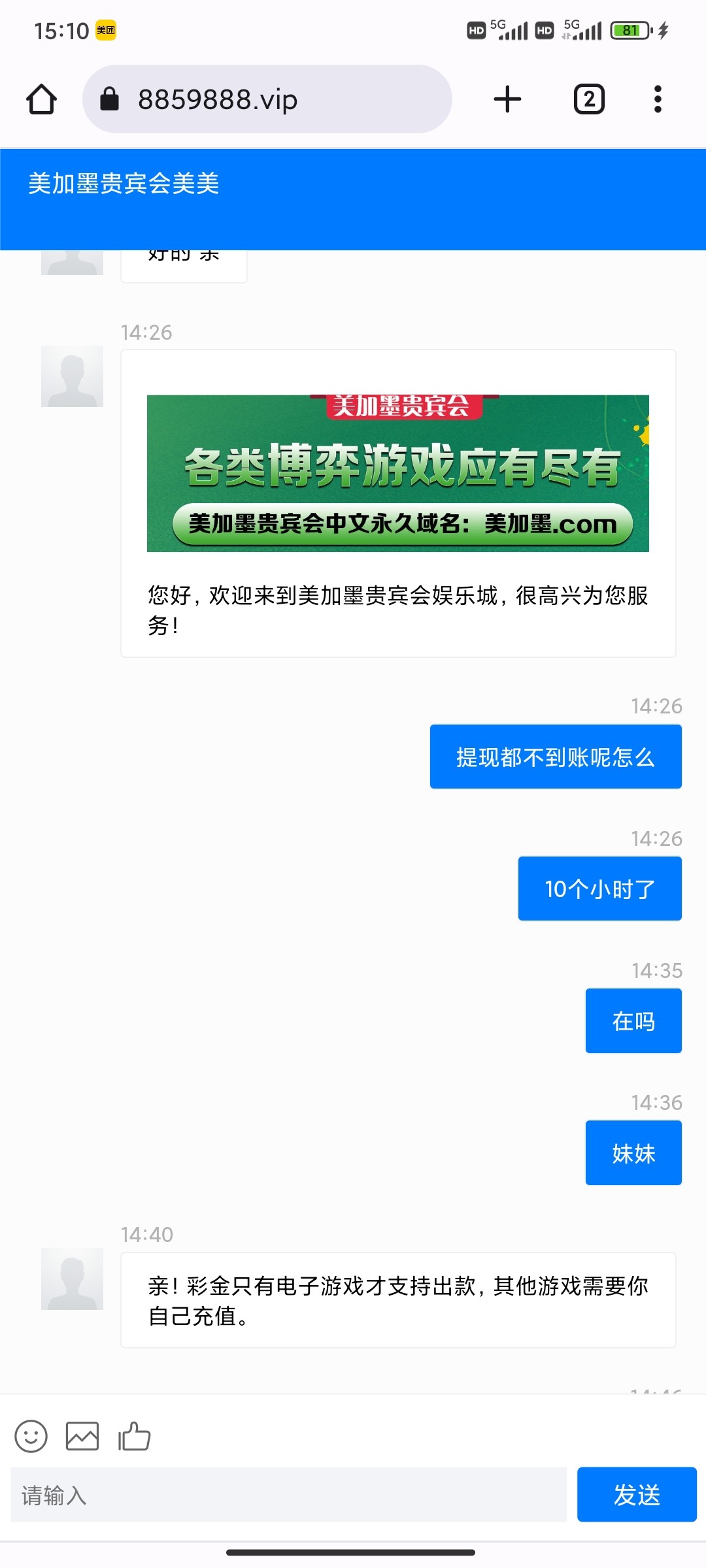706x1568 pixels.
Task: Tap the 8859888.vip address bar
Action: click(267, 99)
